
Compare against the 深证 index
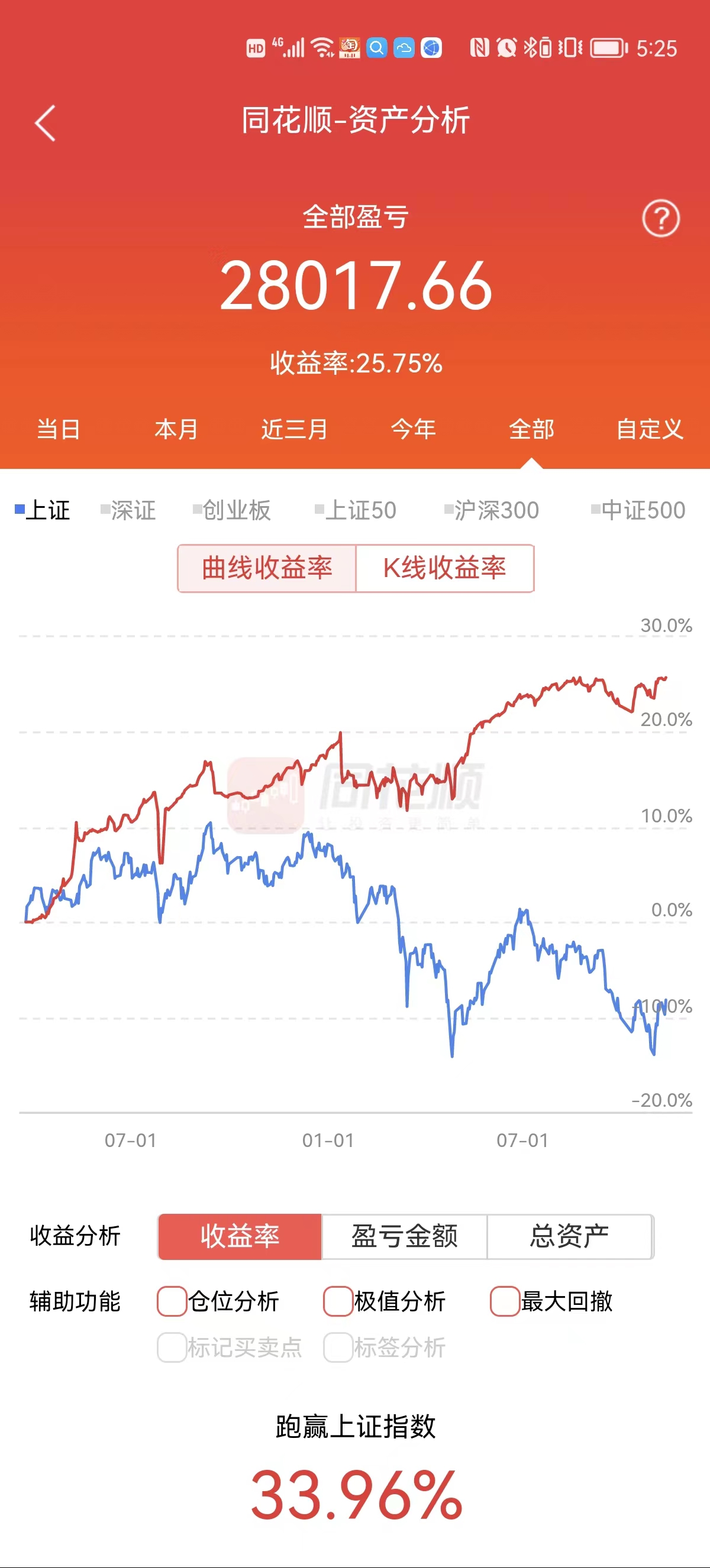click(128, 510)
